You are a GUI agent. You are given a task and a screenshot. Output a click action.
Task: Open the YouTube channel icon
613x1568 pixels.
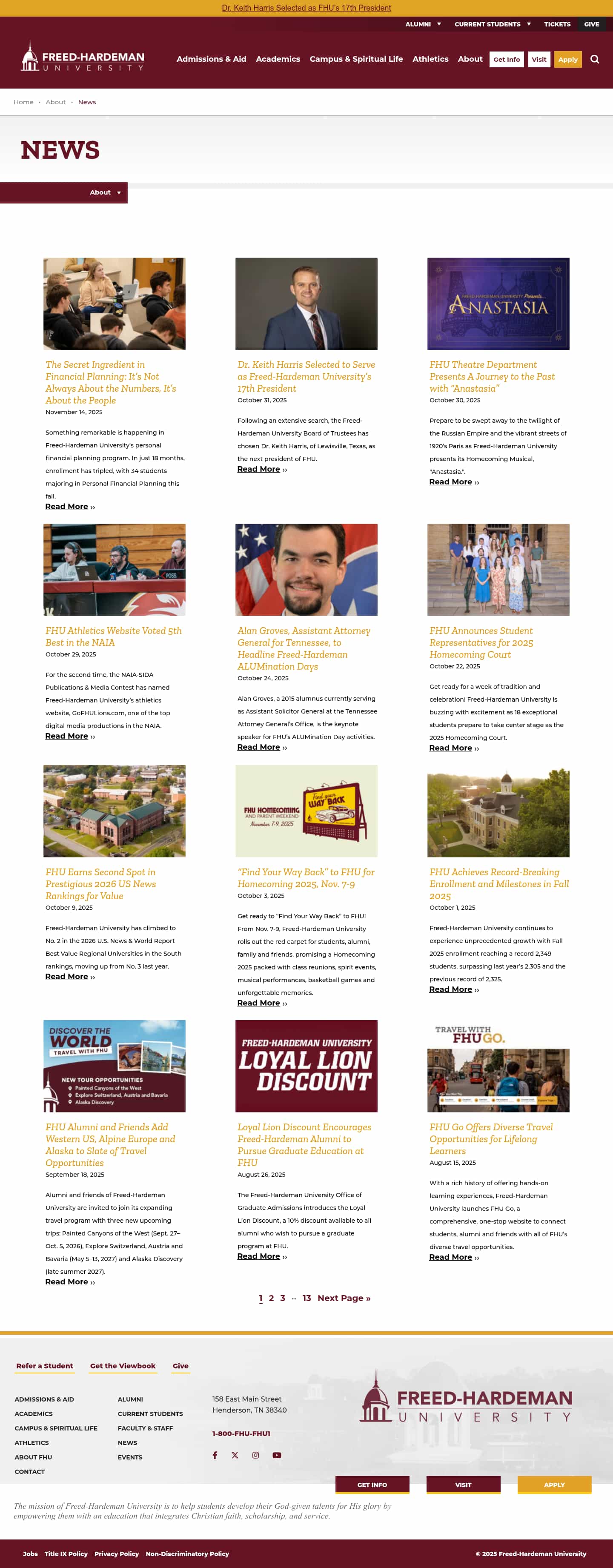[x=277, y=1455]
